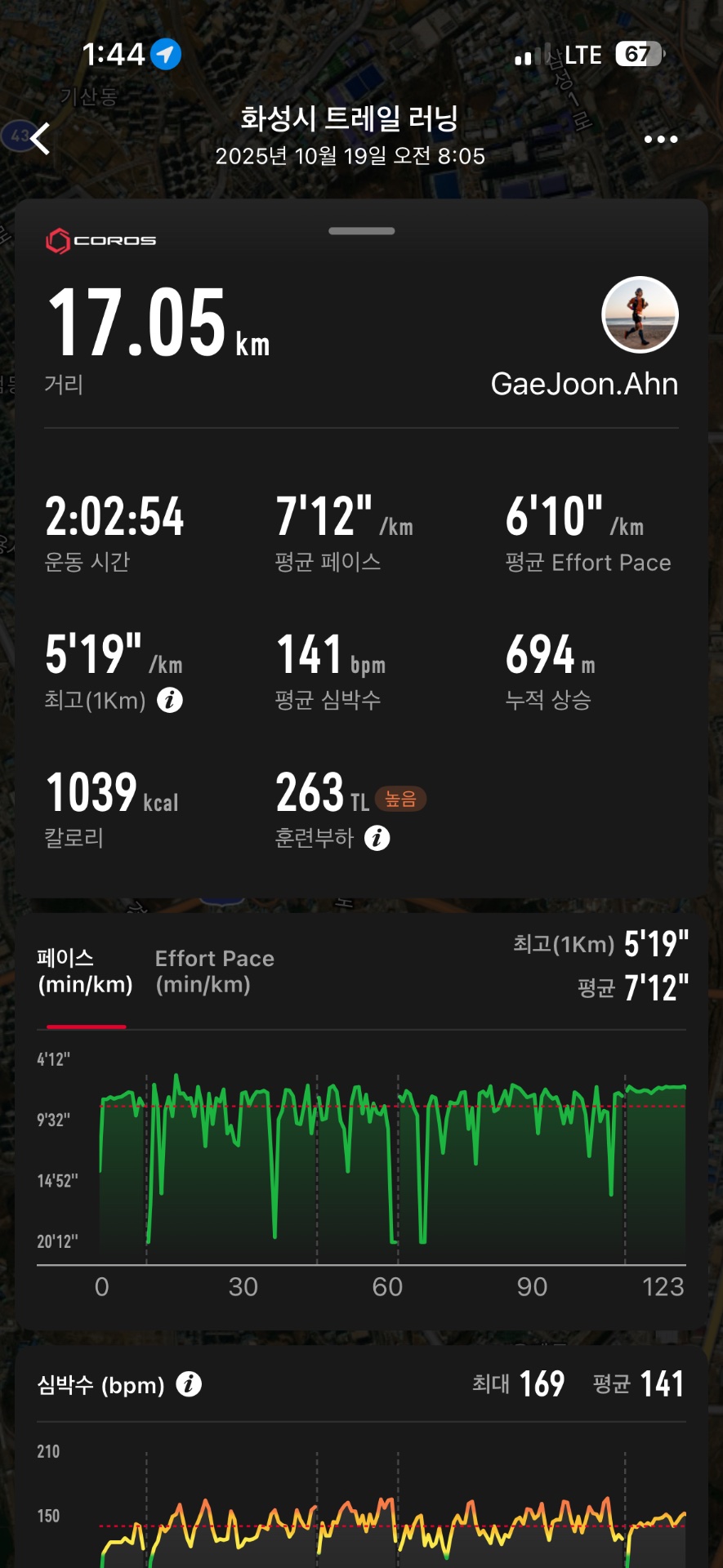Select the 페이스 (min/km) tab

tap(84, 972)
